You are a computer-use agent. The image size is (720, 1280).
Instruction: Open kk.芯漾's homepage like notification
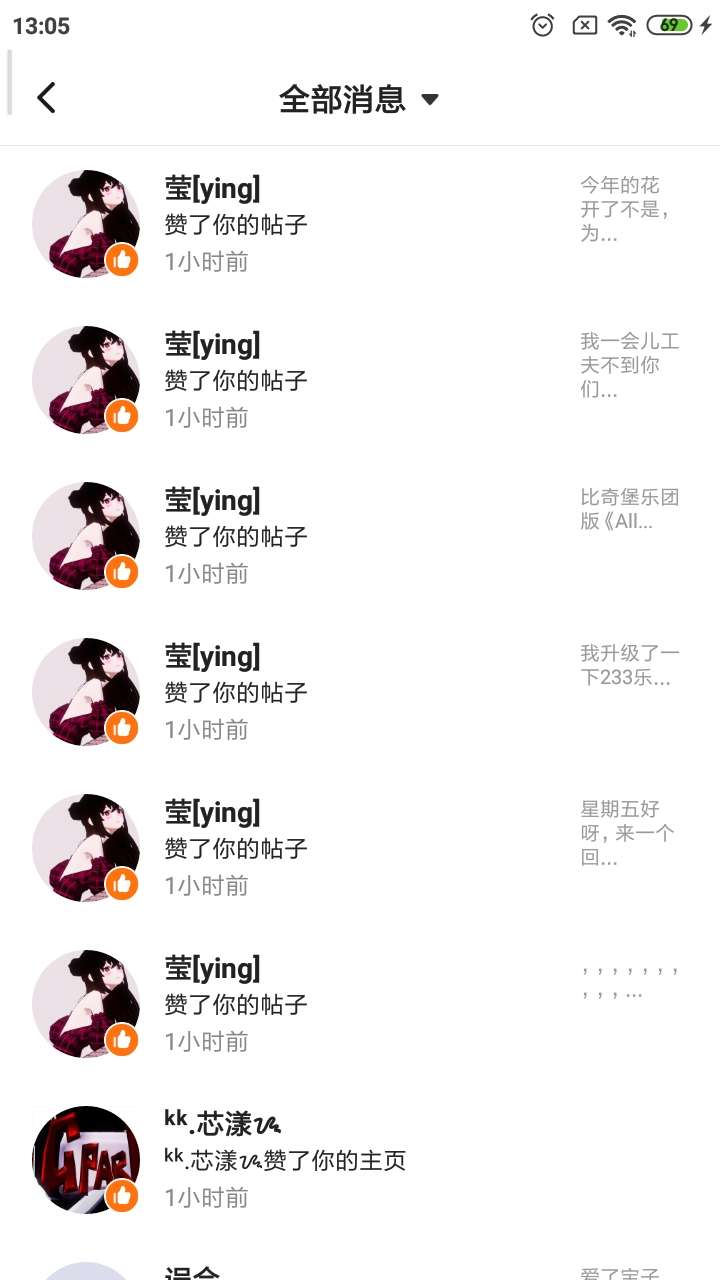[x=360, y=1160]
